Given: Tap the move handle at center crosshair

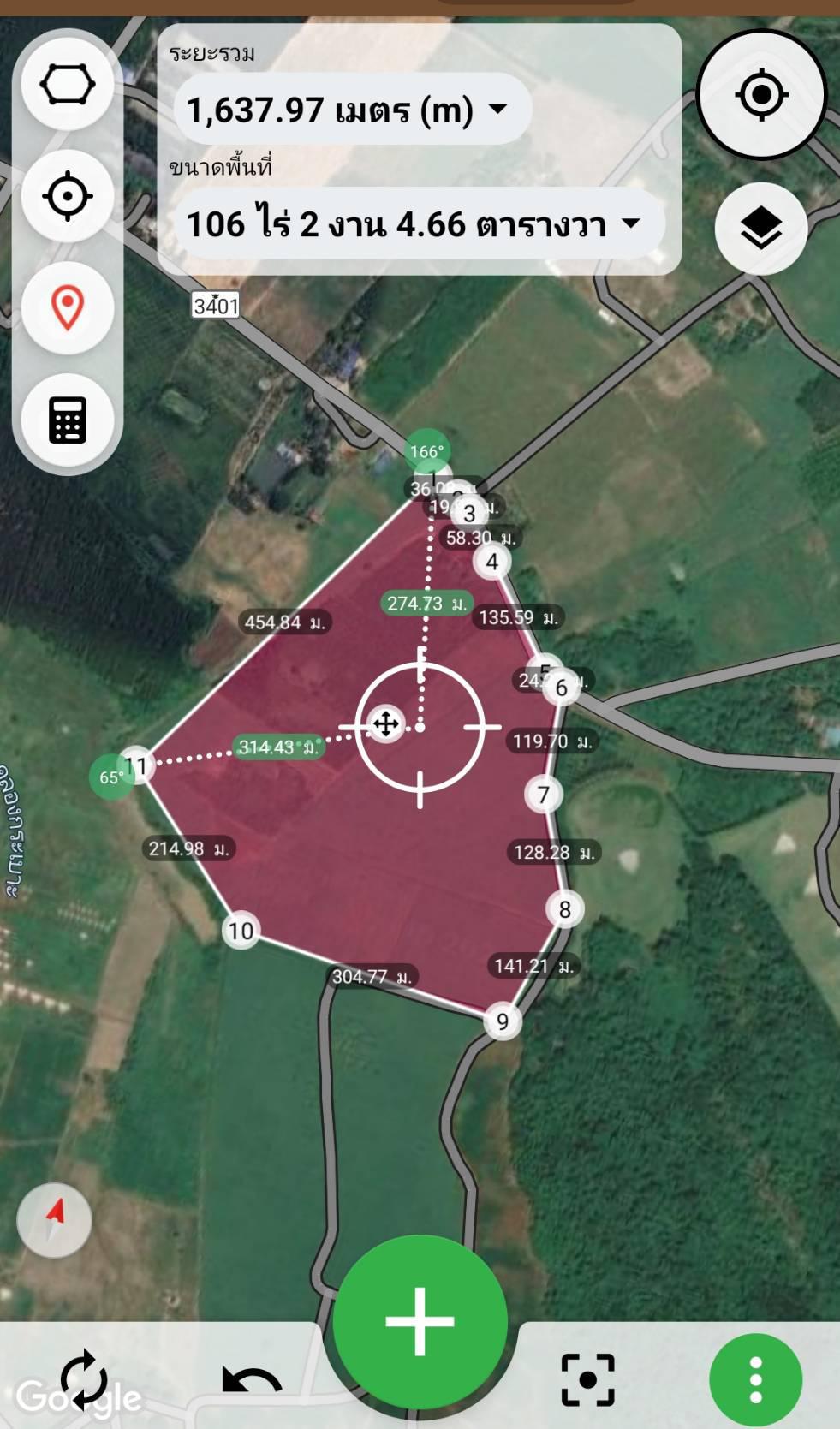Looking at the screenshot, I should click(386, 724).
